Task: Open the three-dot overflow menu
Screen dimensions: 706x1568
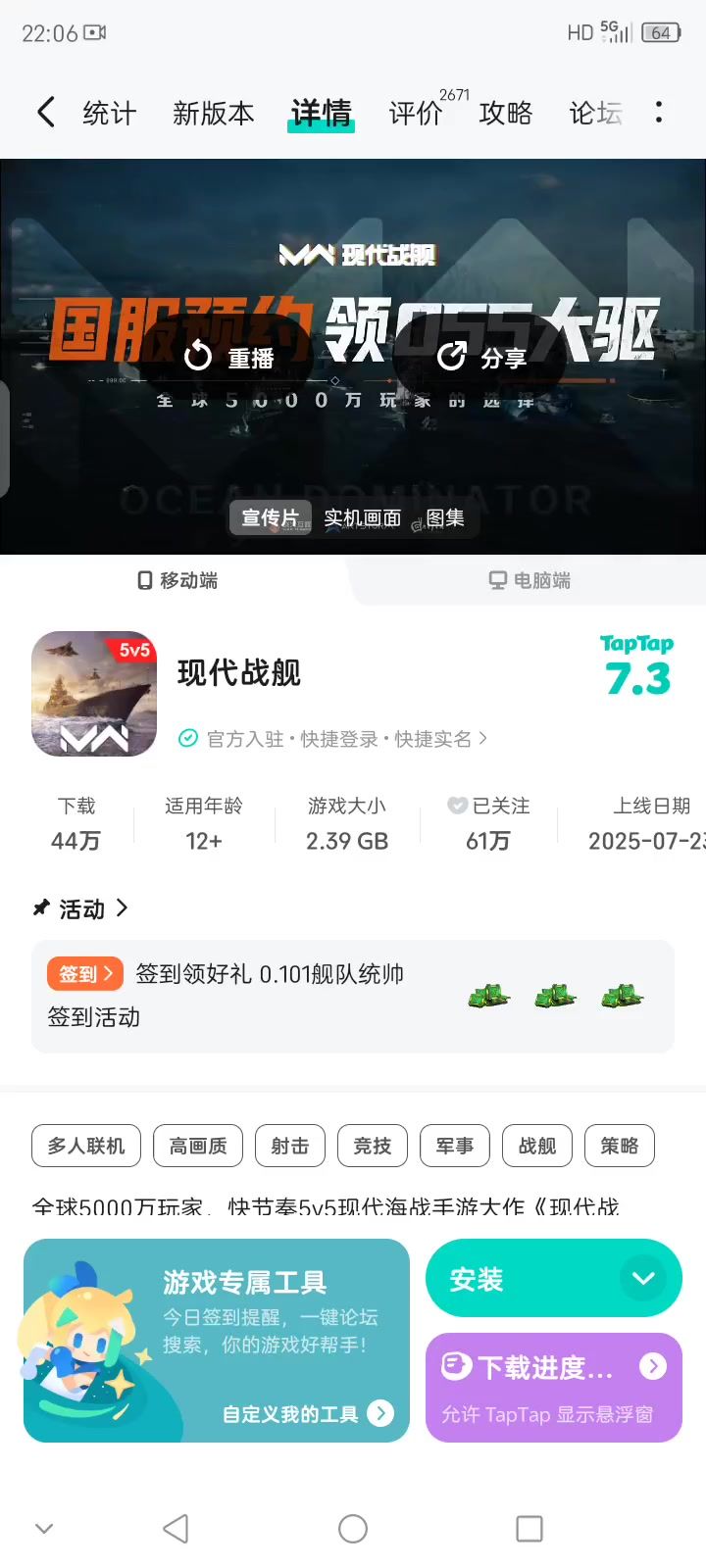Action: (659, 112)
